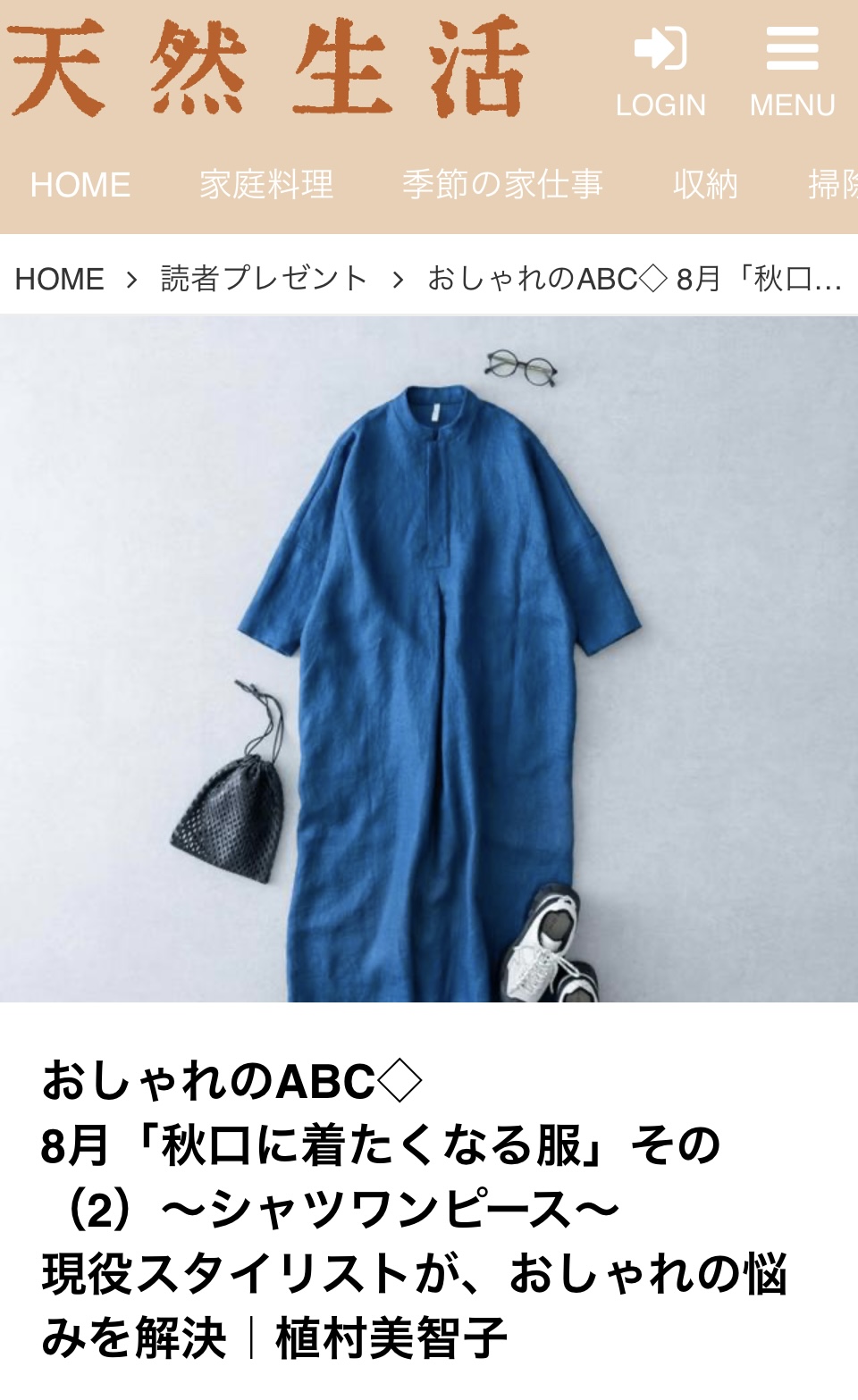
Task: Tap the LOGIN button
Action: [x=660, y=71]
